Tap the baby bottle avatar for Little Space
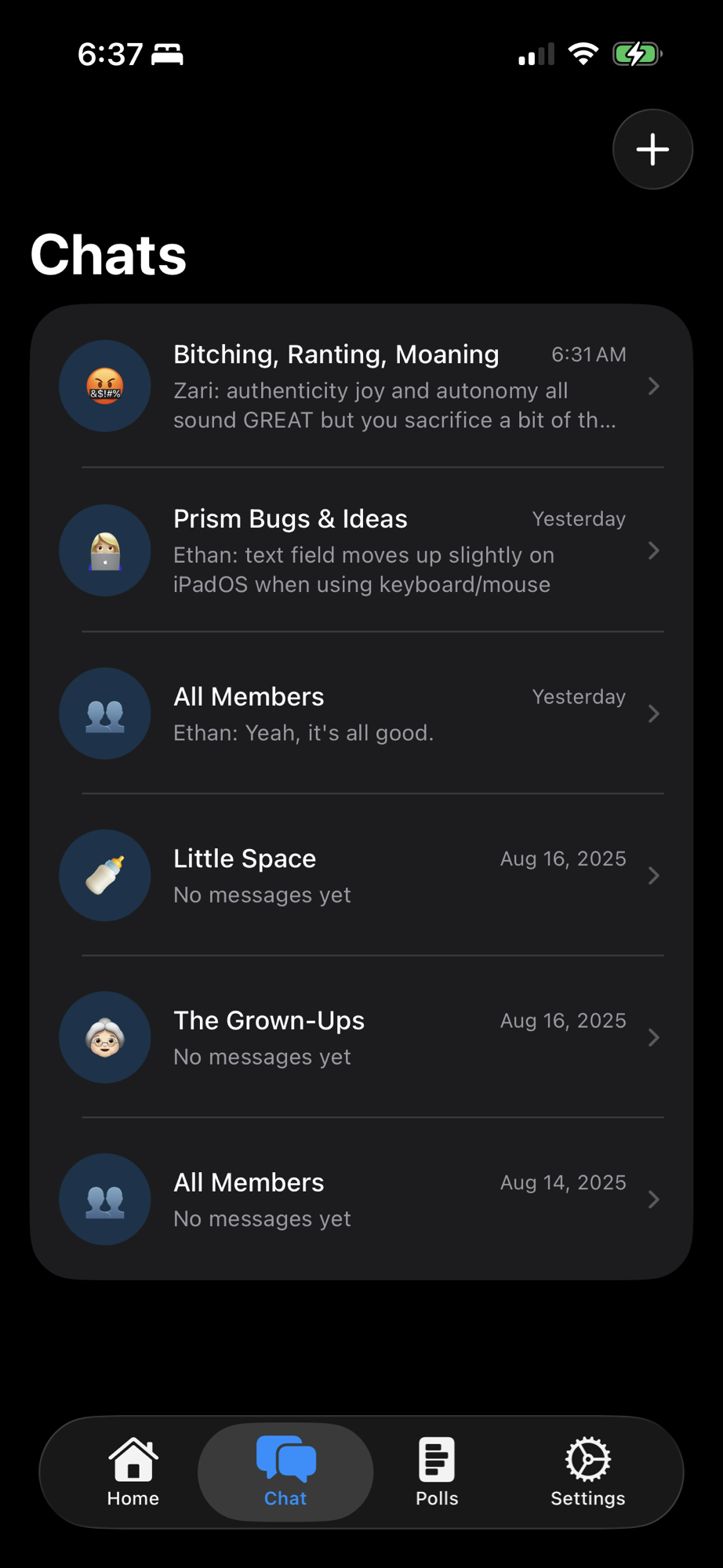The width and height of the screenshot is (723, 1568). click(104, 875)
